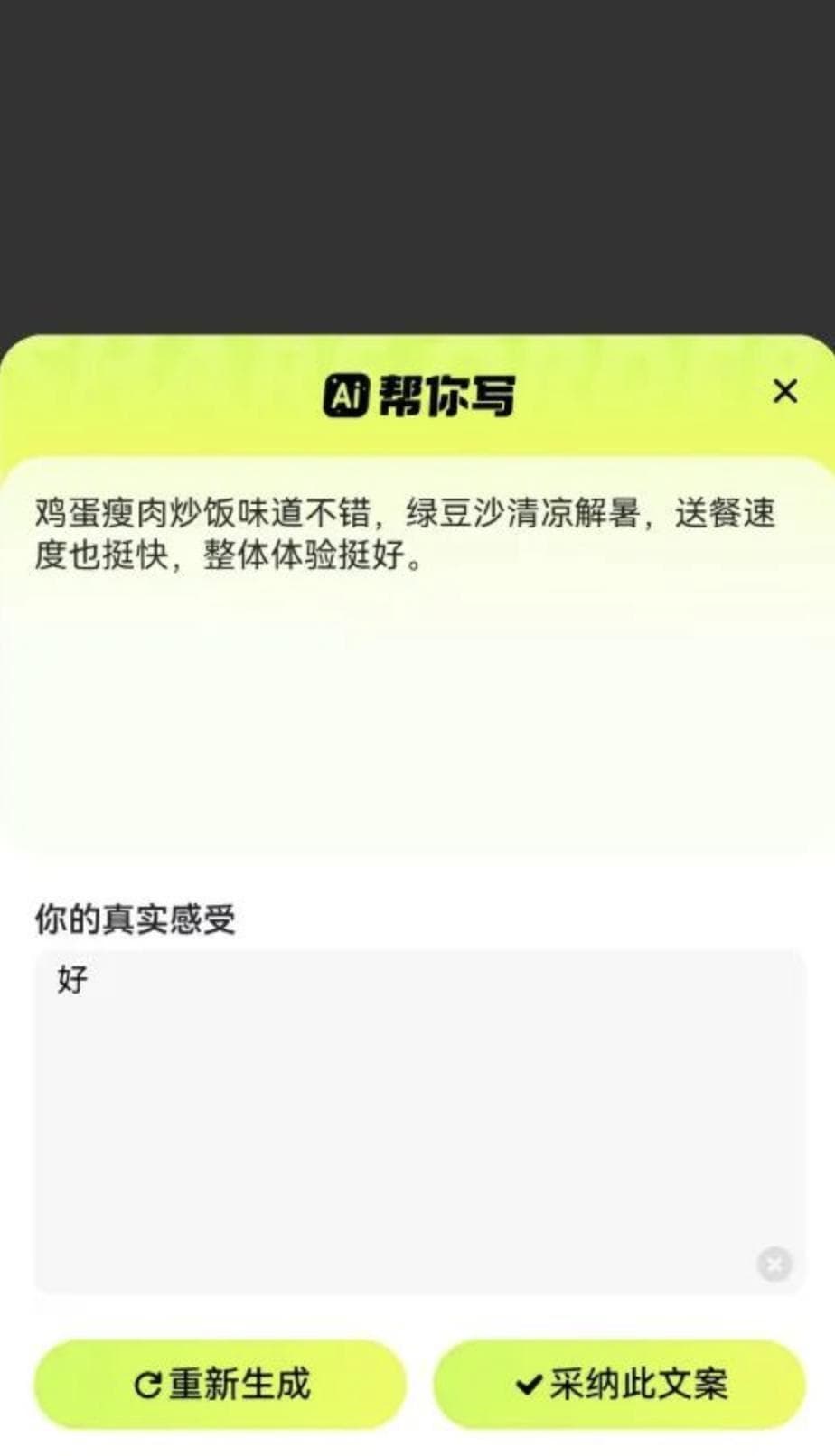Regenerate the copy with 重新生成
835x1456 pixels.
point(220,1384)
